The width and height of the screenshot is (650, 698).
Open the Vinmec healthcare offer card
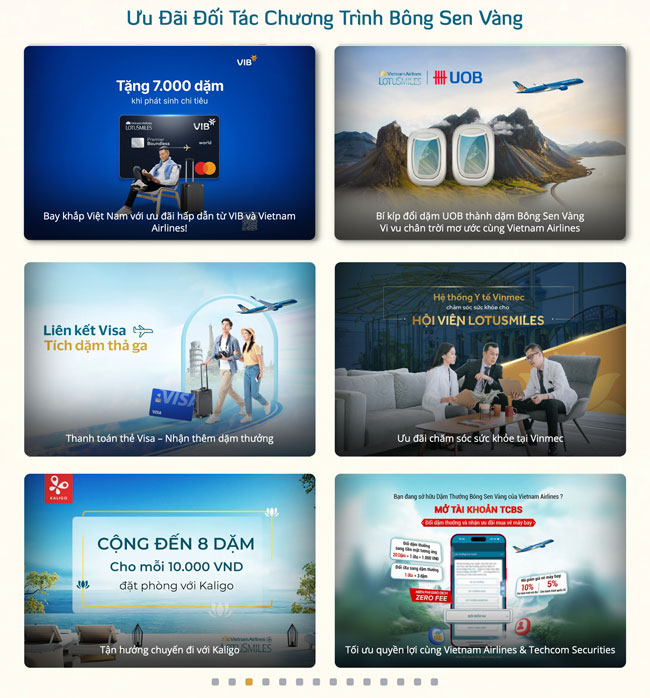(480, 358)
